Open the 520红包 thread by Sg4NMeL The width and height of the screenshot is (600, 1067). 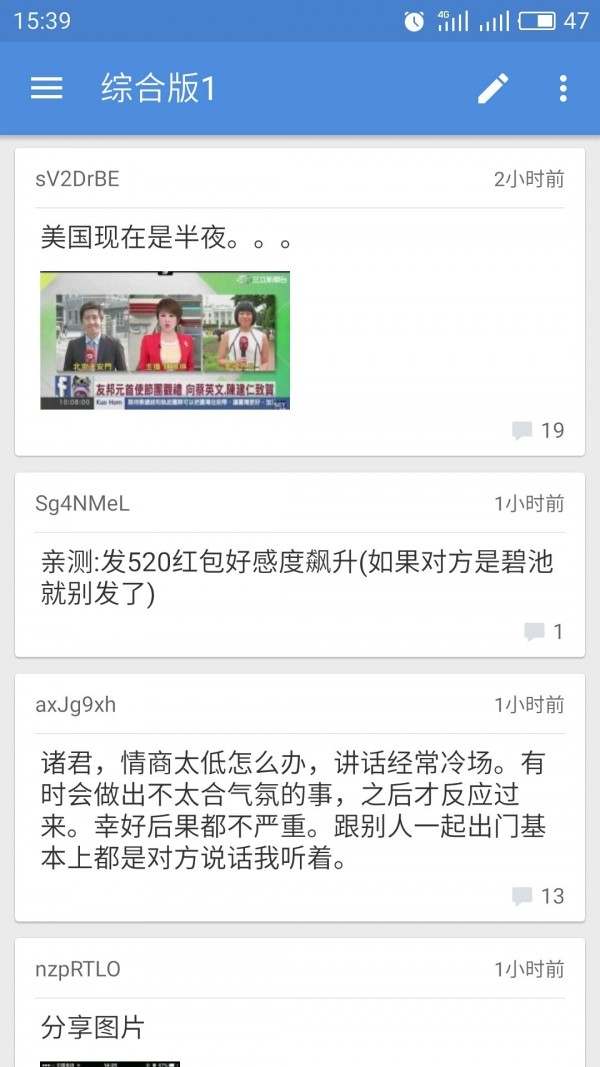296,578
